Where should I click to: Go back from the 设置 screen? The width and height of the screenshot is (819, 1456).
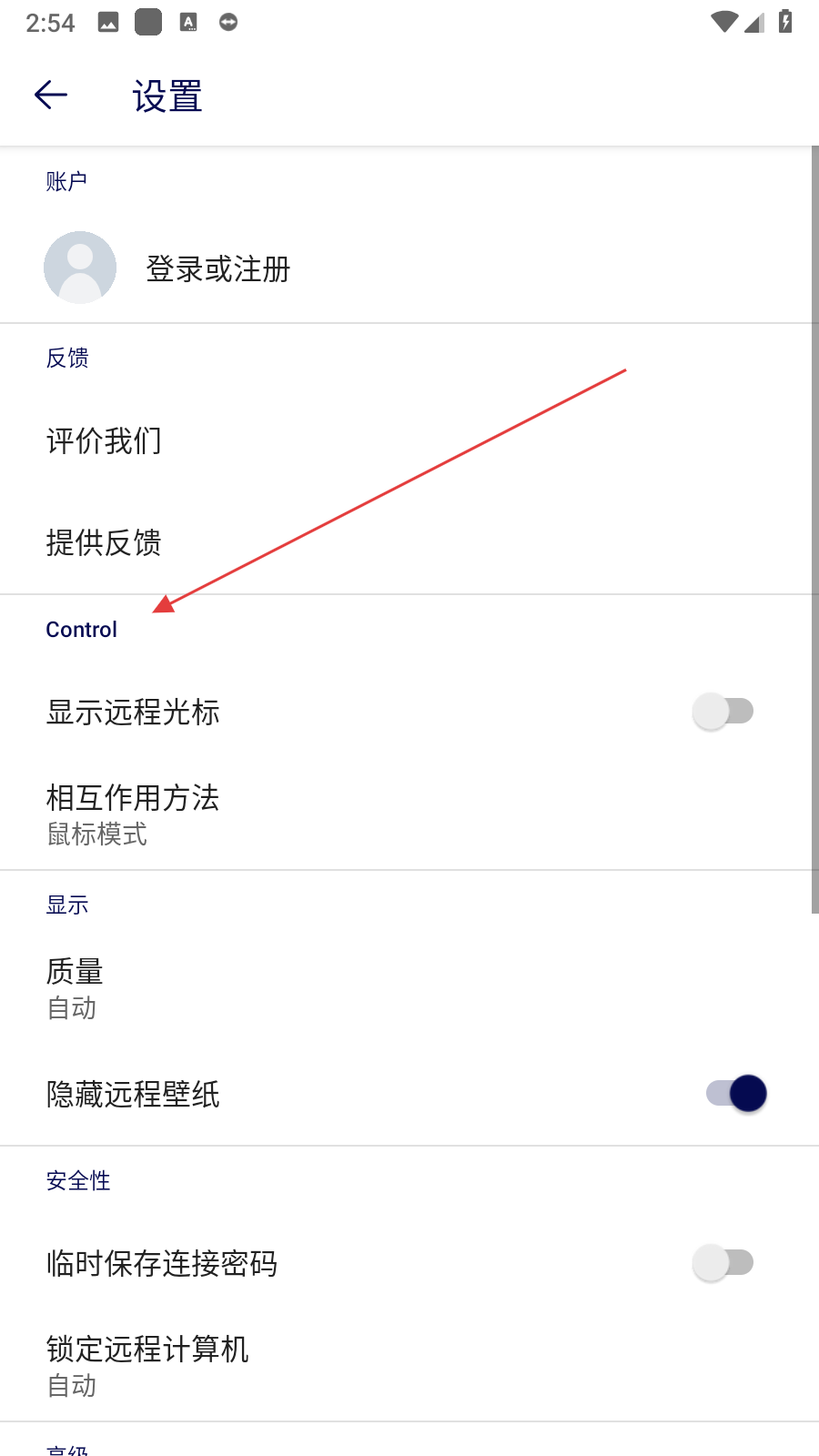51,95
